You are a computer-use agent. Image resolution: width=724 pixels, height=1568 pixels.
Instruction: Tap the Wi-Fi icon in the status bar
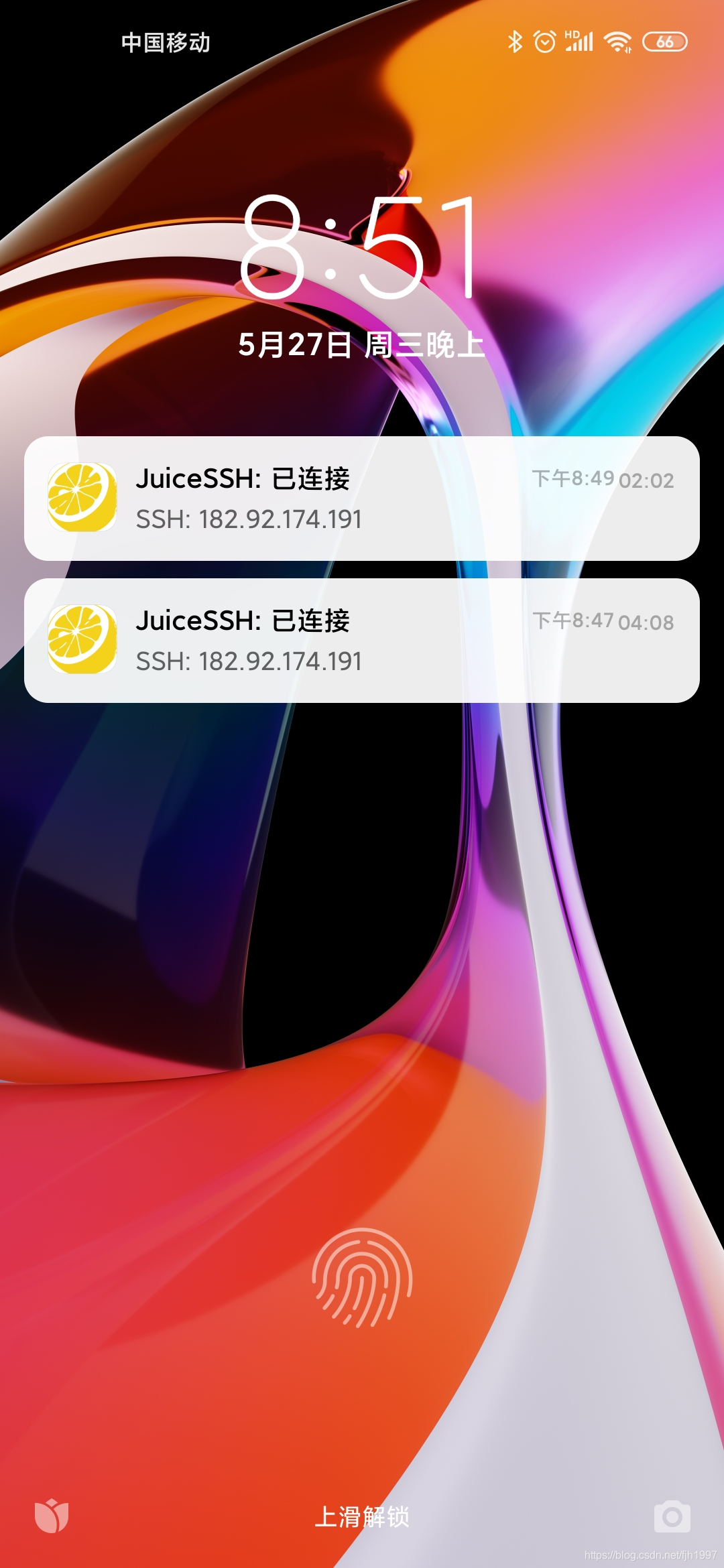click(x=617, y=42)
